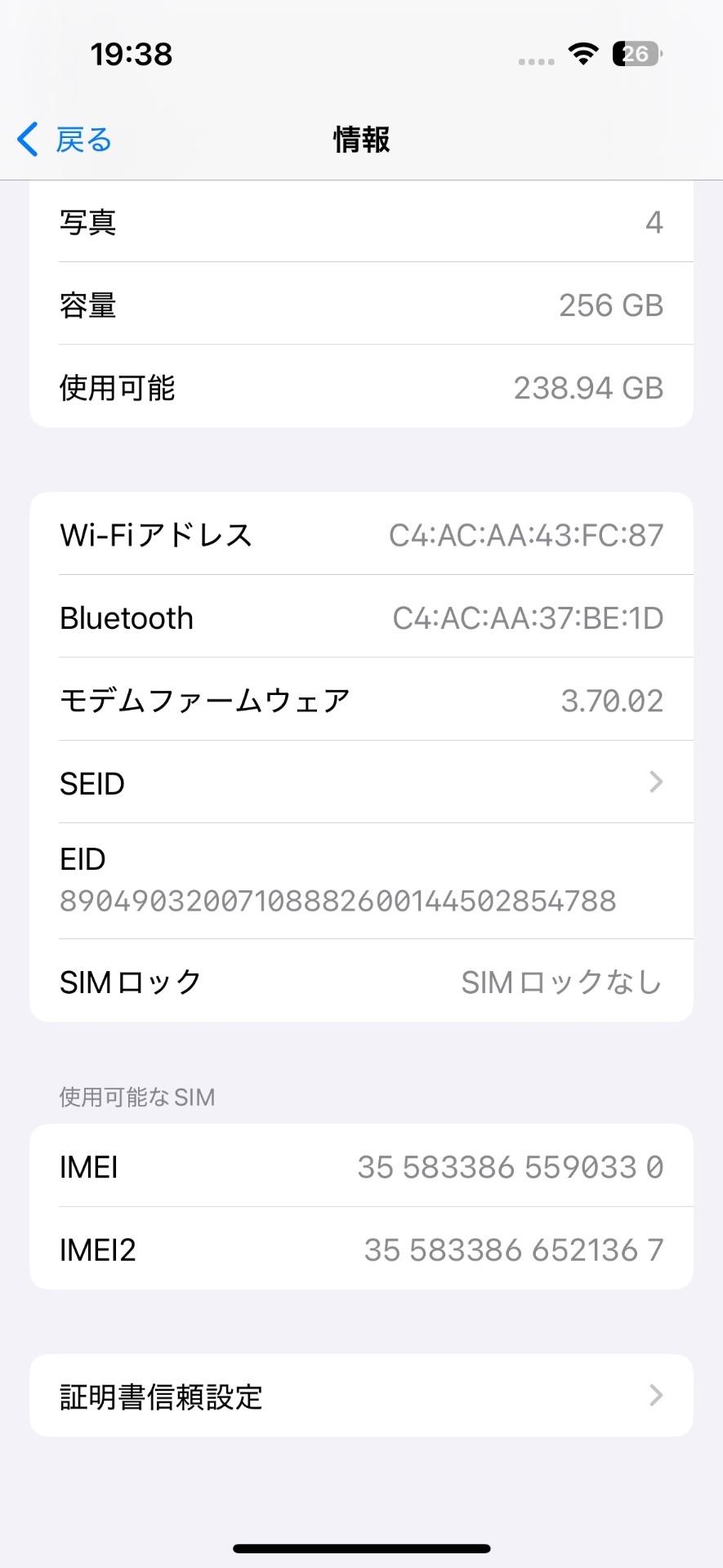Go back with the 戻る button
Image resolution: width=723 pixels, height=1568 pixels.
[65, 140]
